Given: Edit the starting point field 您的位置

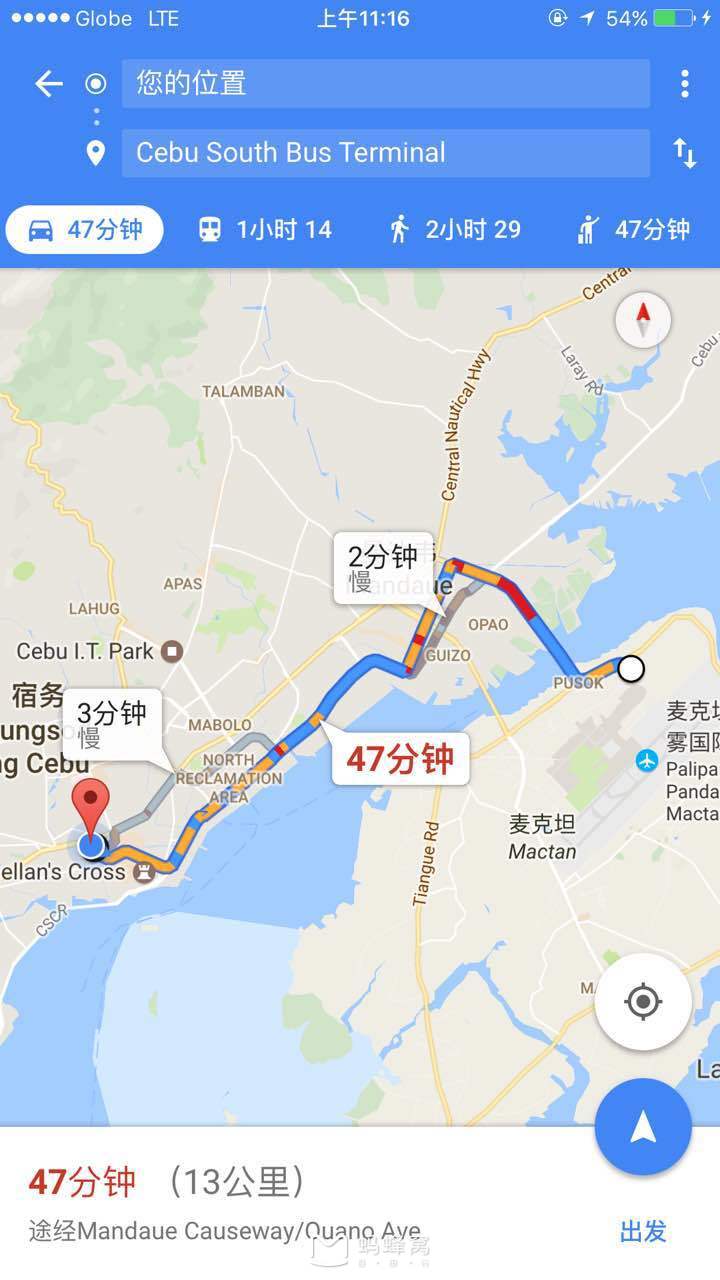Looking at the screenshot, I should [x=385, y=83].
